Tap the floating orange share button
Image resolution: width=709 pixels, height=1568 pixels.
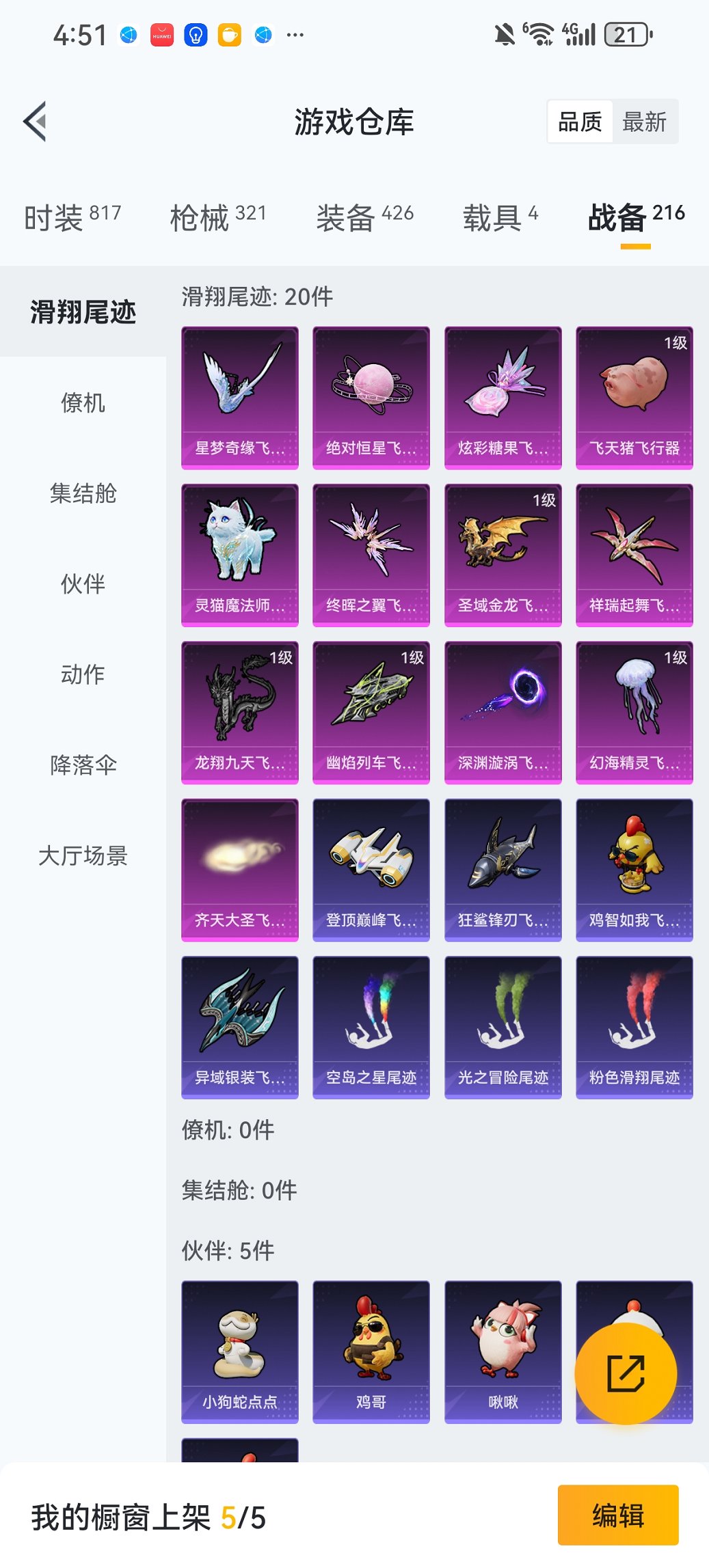click(x=626, y=1373)
